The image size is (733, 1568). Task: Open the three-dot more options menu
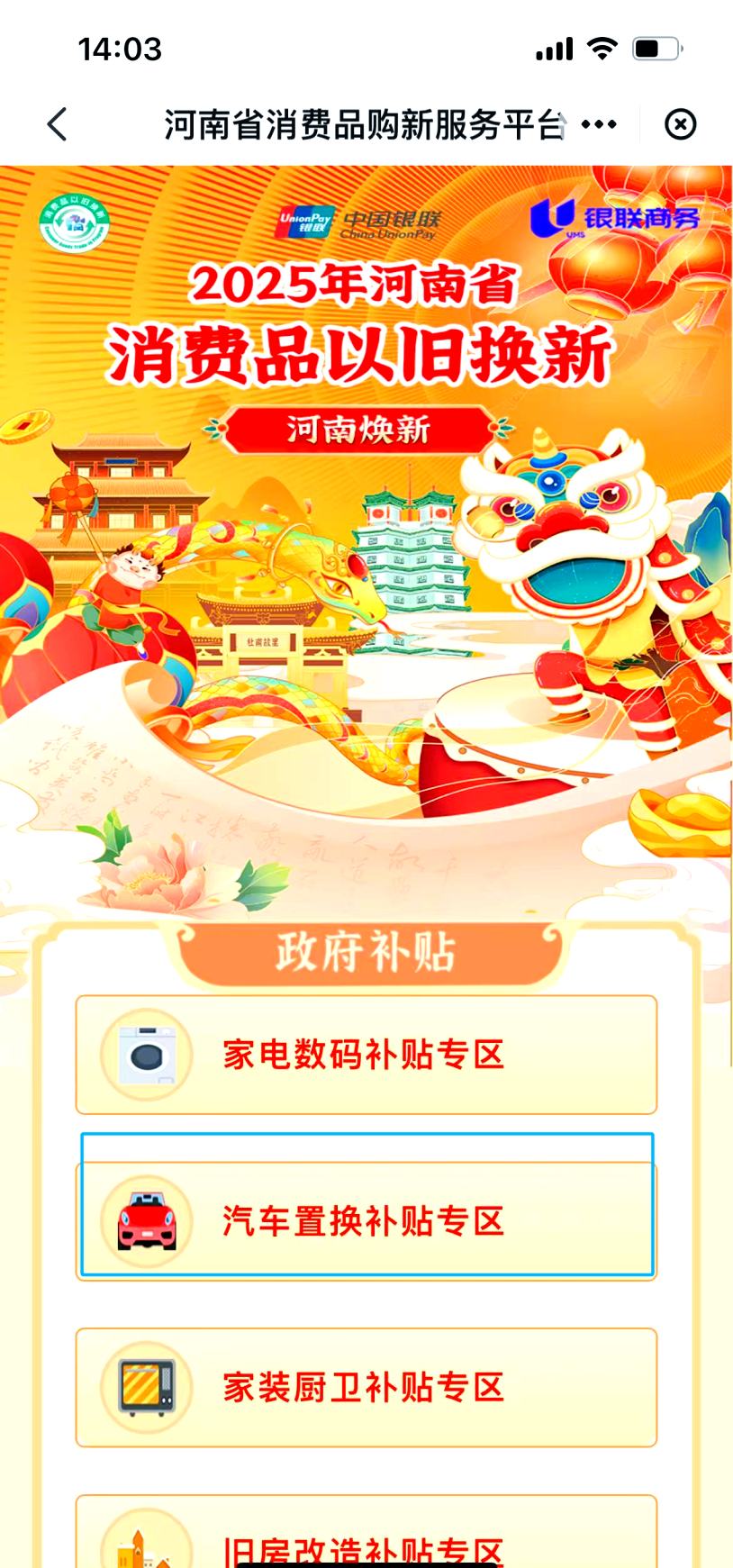pos(599,124)
